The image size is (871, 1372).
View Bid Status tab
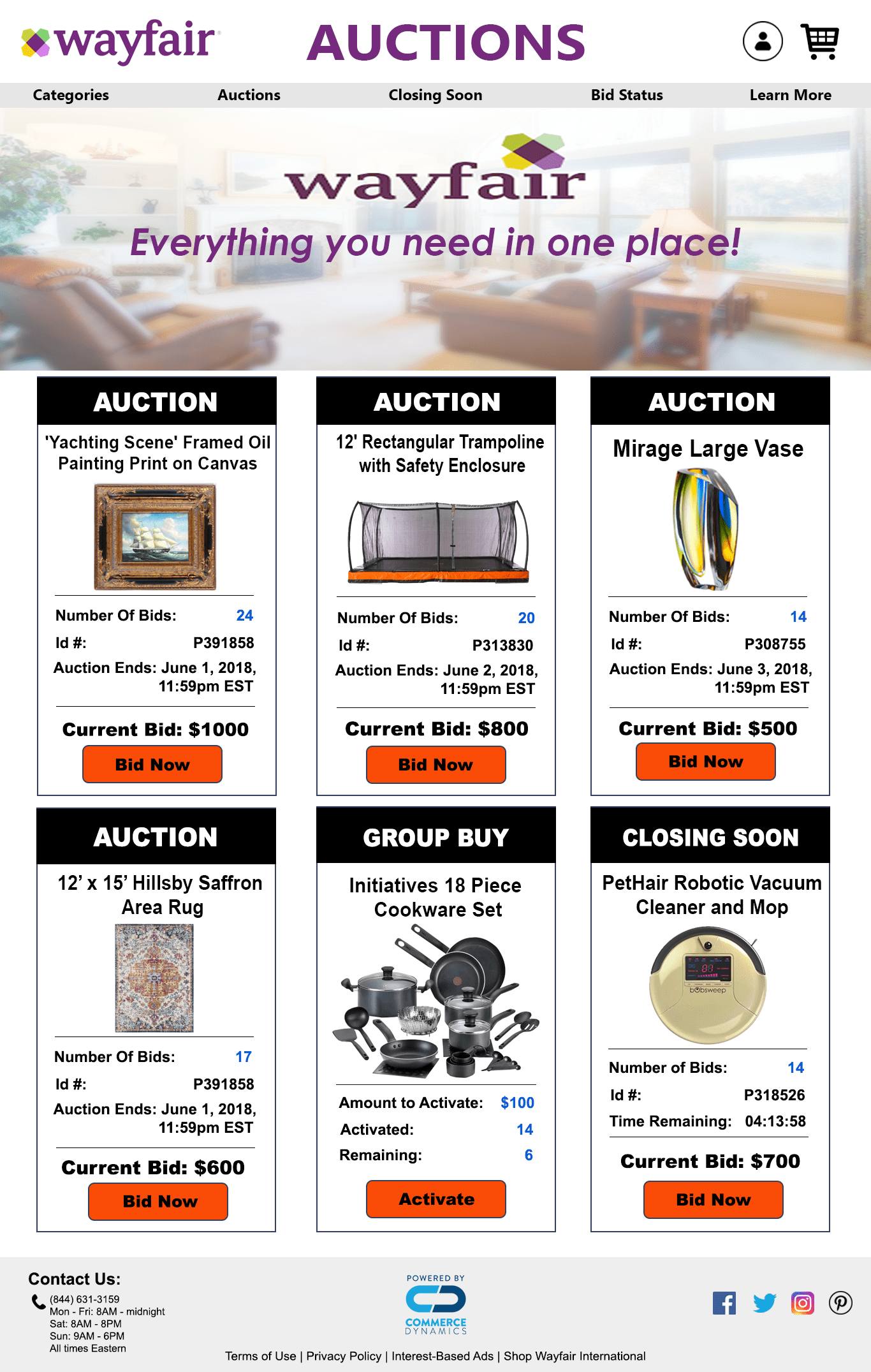pos(626,95)
